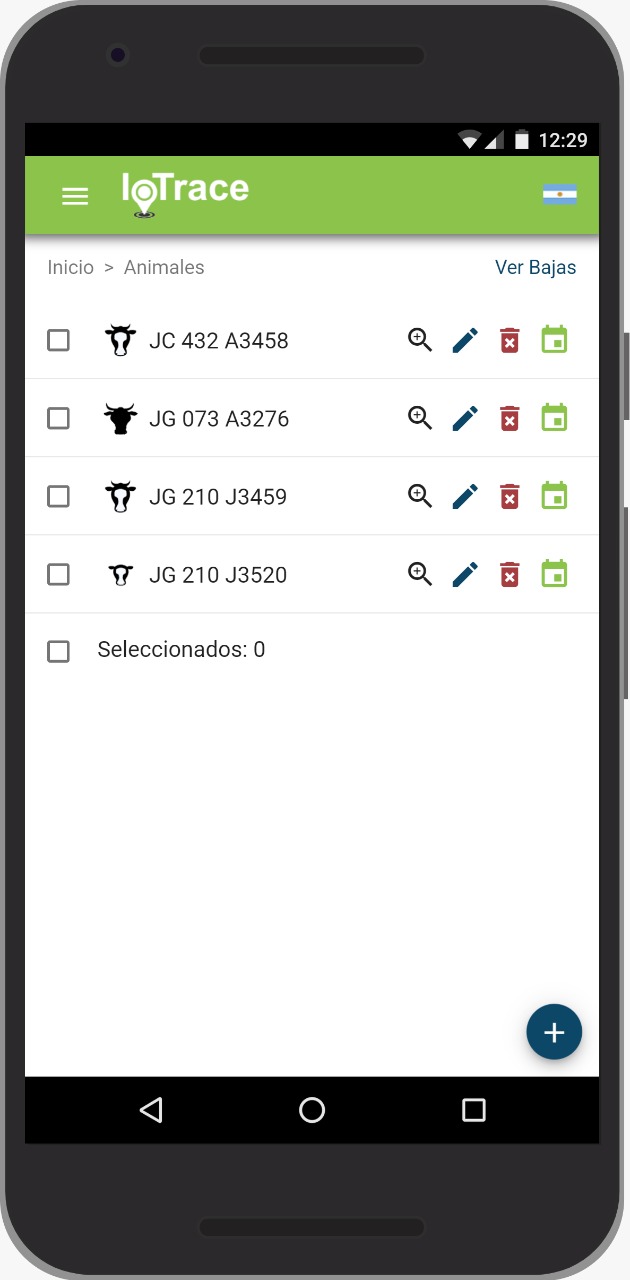Zoom into animal JG 210 J3459

pyautogui.click(x=420, y=496)
